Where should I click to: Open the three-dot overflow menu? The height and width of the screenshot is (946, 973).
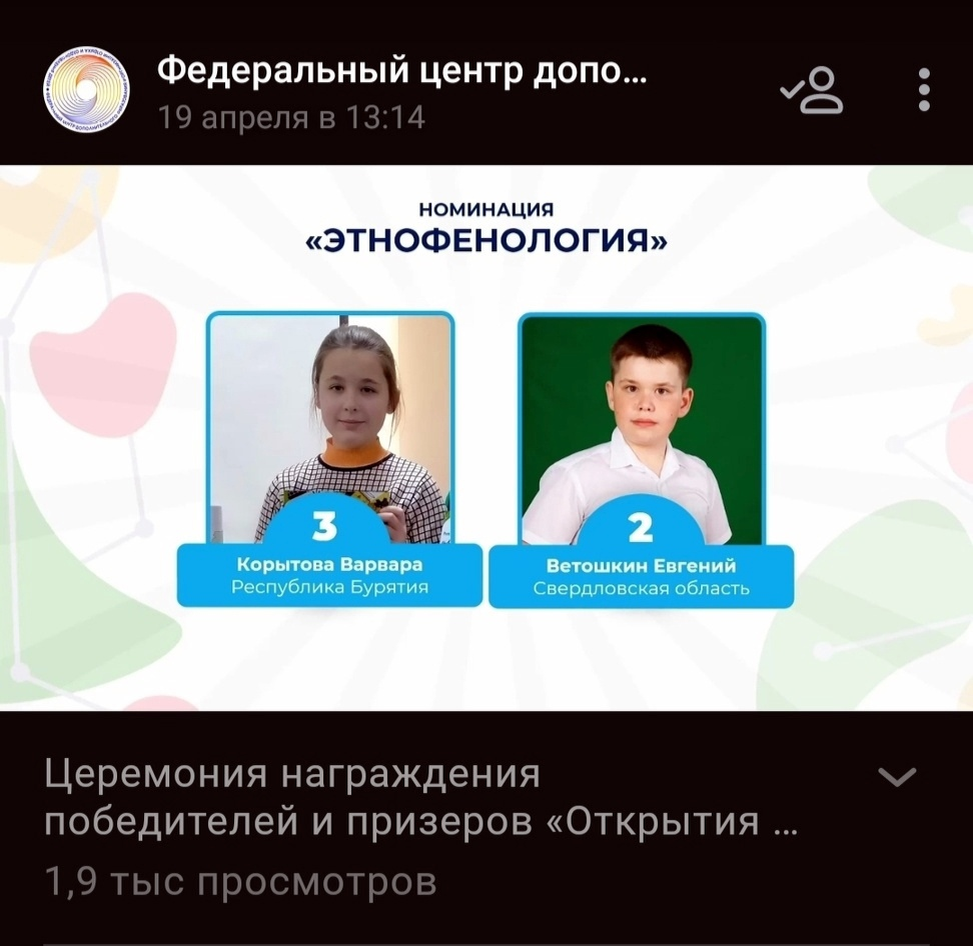pos(924,90)
